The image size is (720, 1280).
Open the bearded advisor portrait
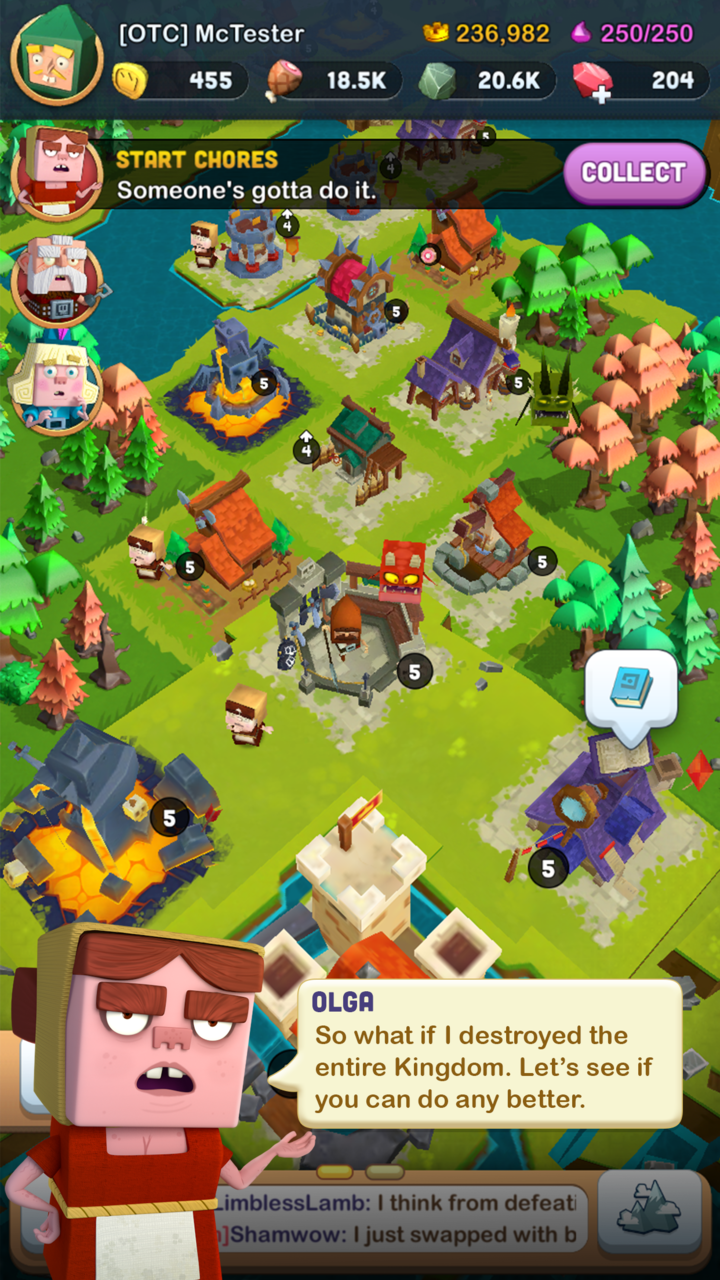(57, 281)
